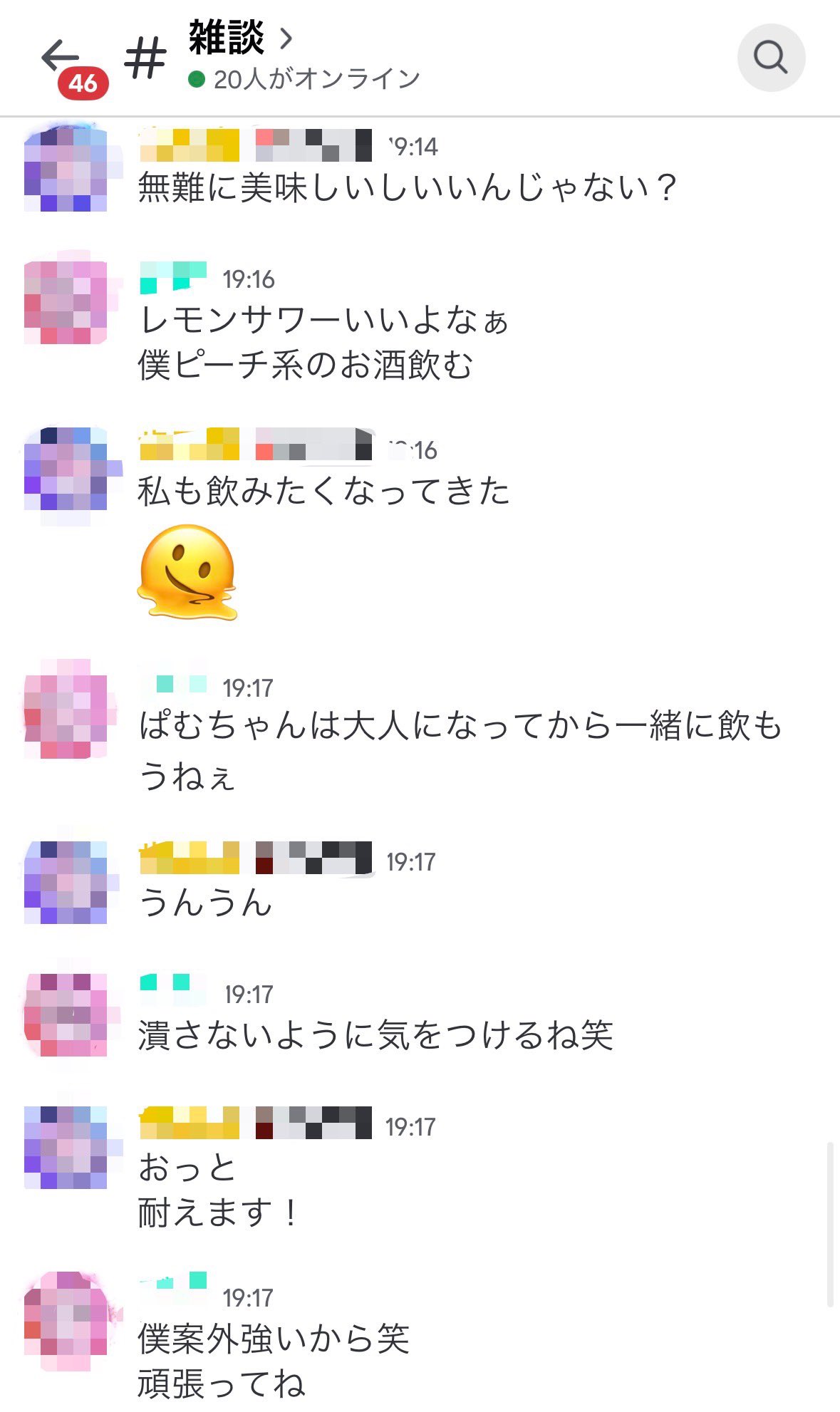This screenshot has width=840, height=1412.
Task: Open the 雑談 channel details
Action: click(239, 38)
